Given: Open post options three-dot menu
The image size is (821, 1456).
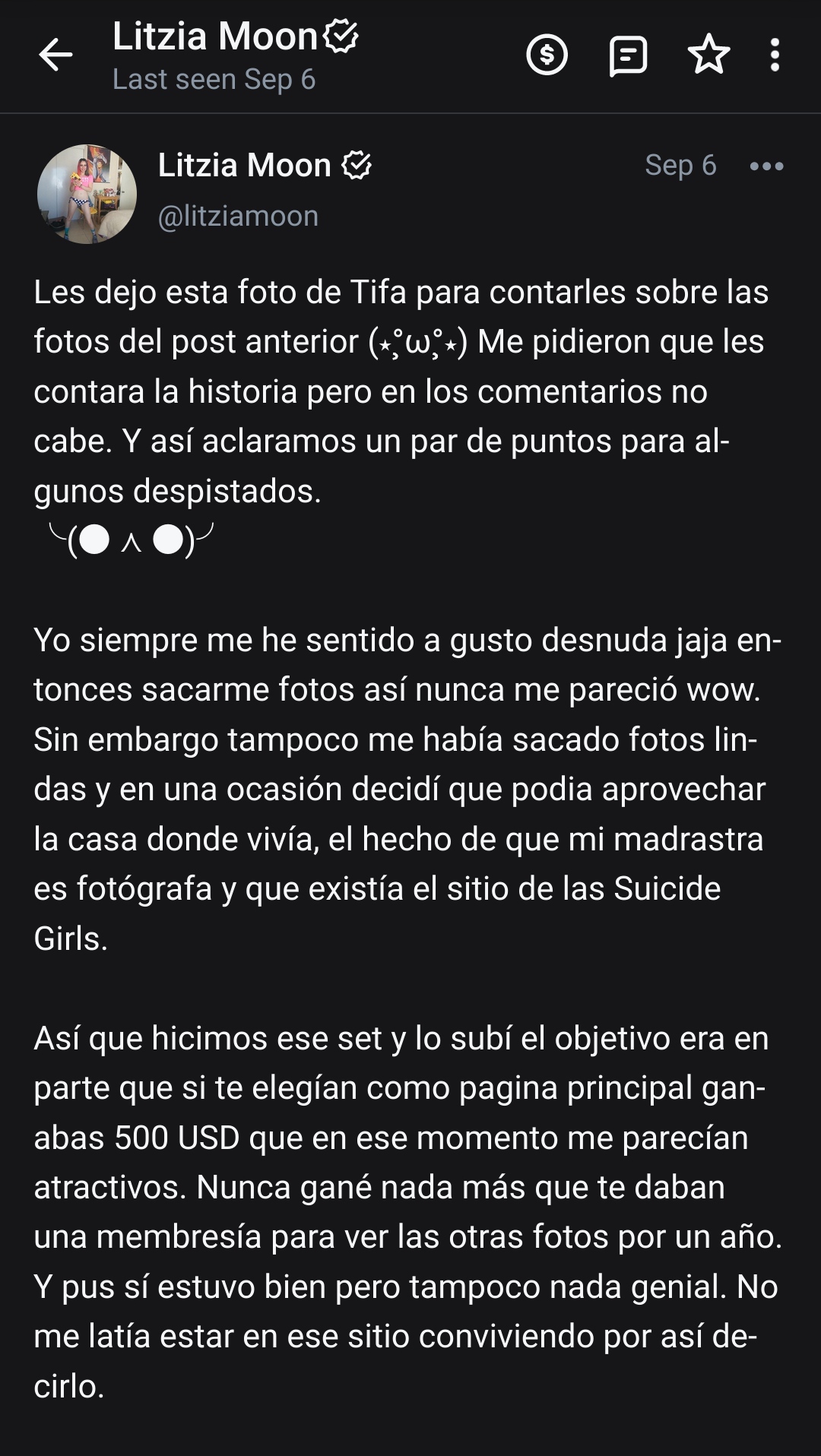Looking at the screenshot, I should [x=766, y=166].
